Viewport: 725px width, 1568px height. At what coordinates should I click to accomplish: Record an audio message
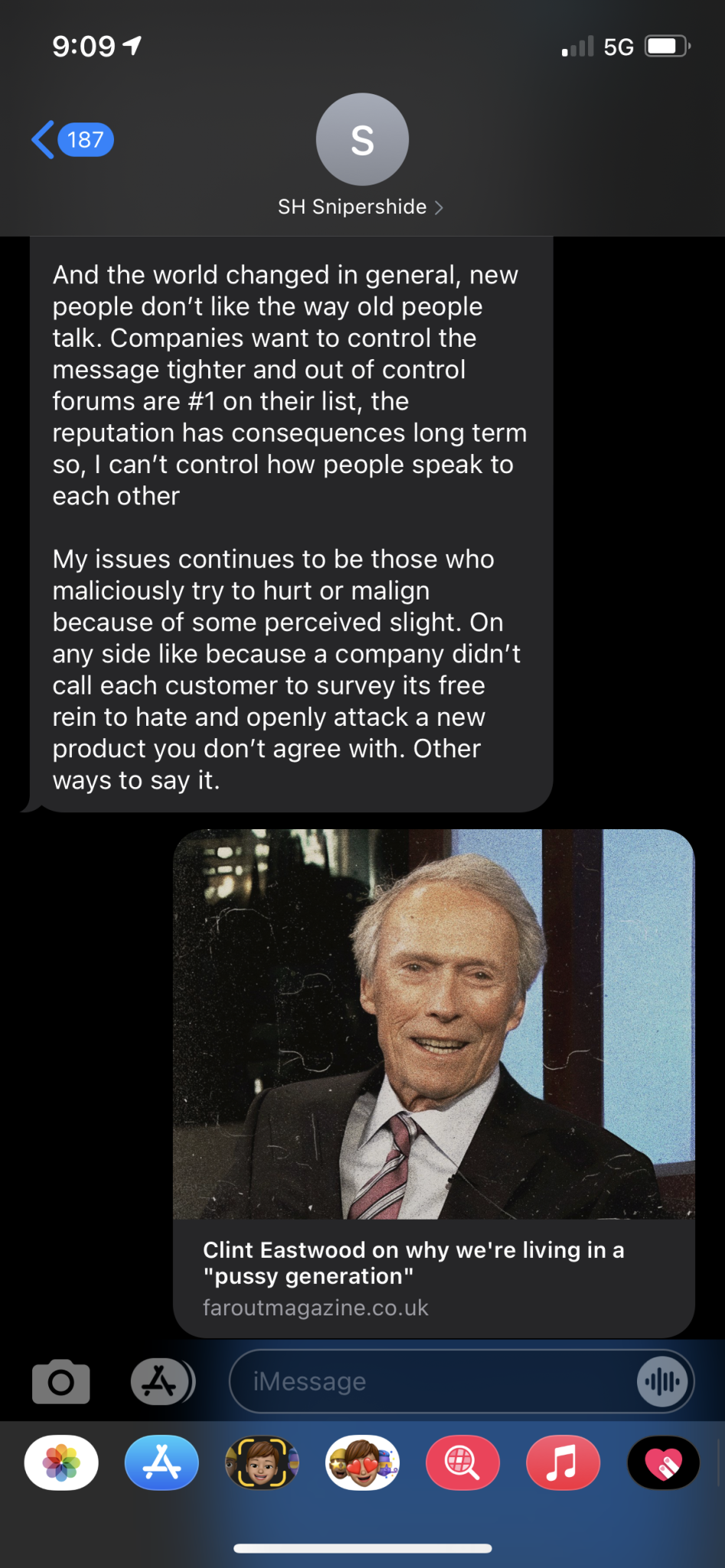pos(662,1382)
